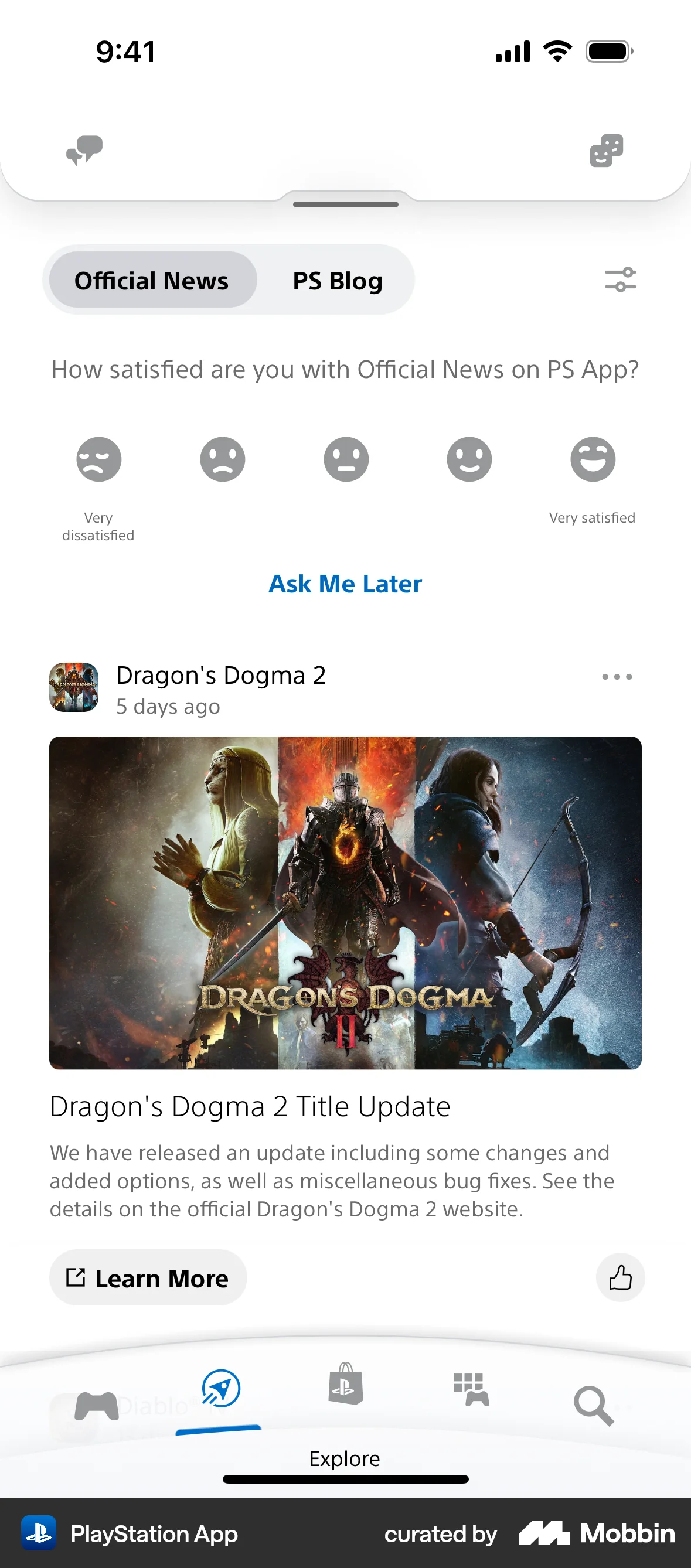The height and width of the screenshot is (1568, 691).
Task: Tap the Ask Me Later link
Action: click(x=345, y=584)
